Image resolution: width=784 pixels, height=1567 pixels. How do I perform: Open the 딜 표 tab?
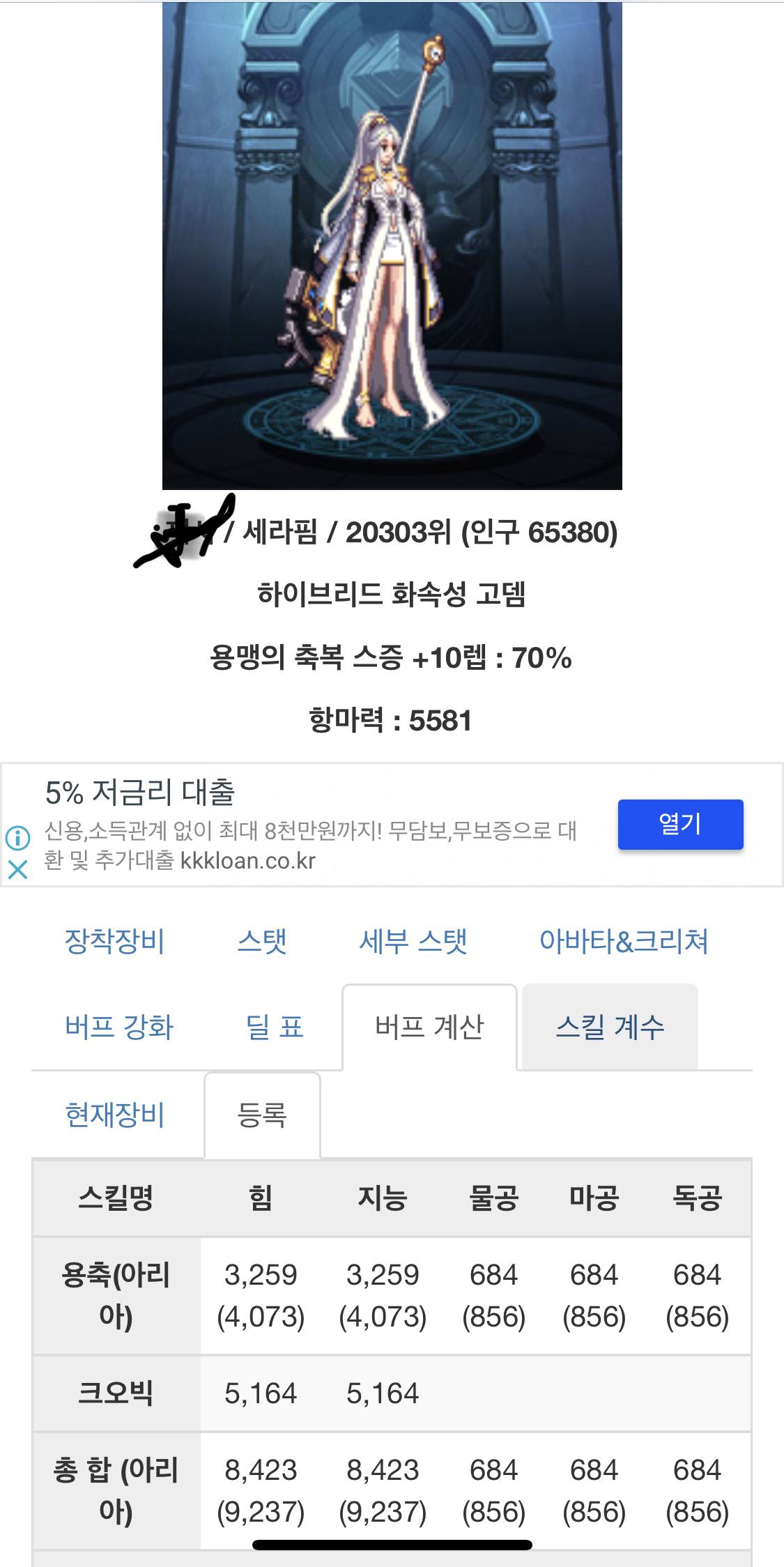tap(275, 1027)
